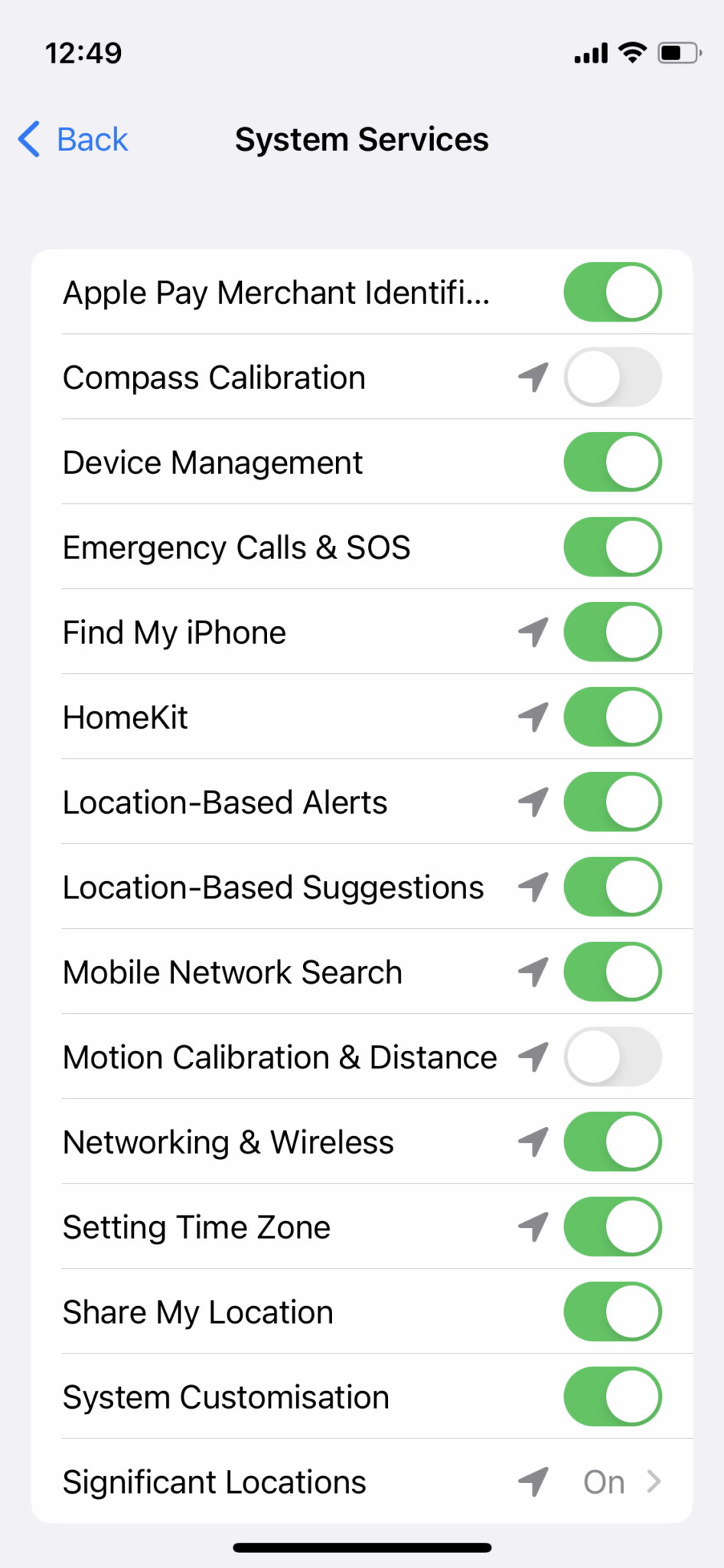This screenshot has width=724, height=1568.
Task: Open Significant Locations via its chevron
Action: [654, 1481]
